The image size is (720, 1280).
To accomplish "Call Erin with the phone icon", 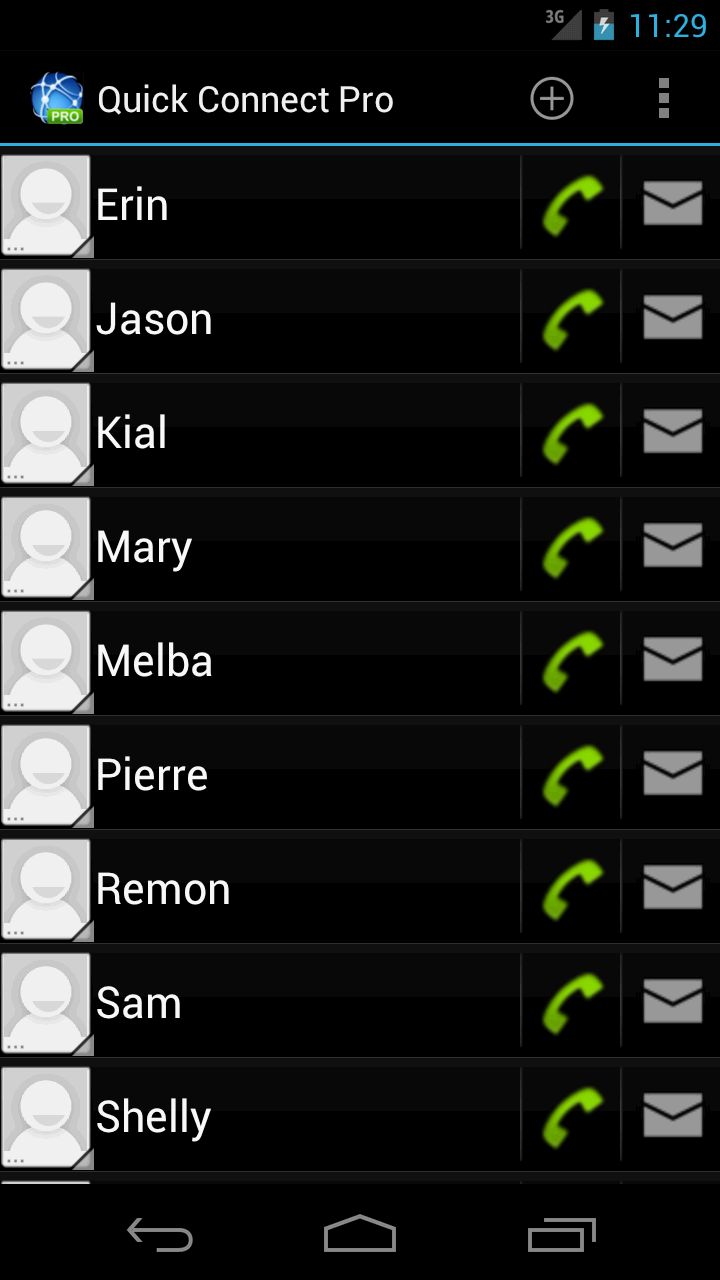I will 572,205.
